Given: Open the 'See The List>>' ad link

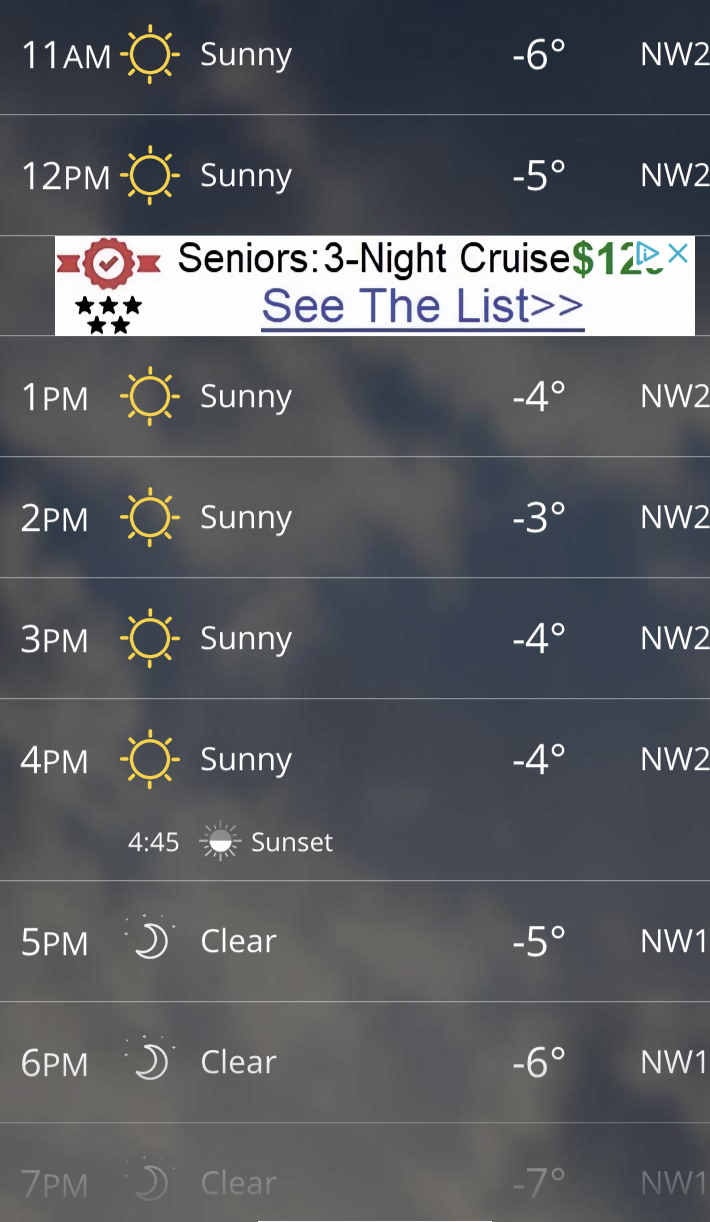Looking at the screenshot, I should point(422,307).
